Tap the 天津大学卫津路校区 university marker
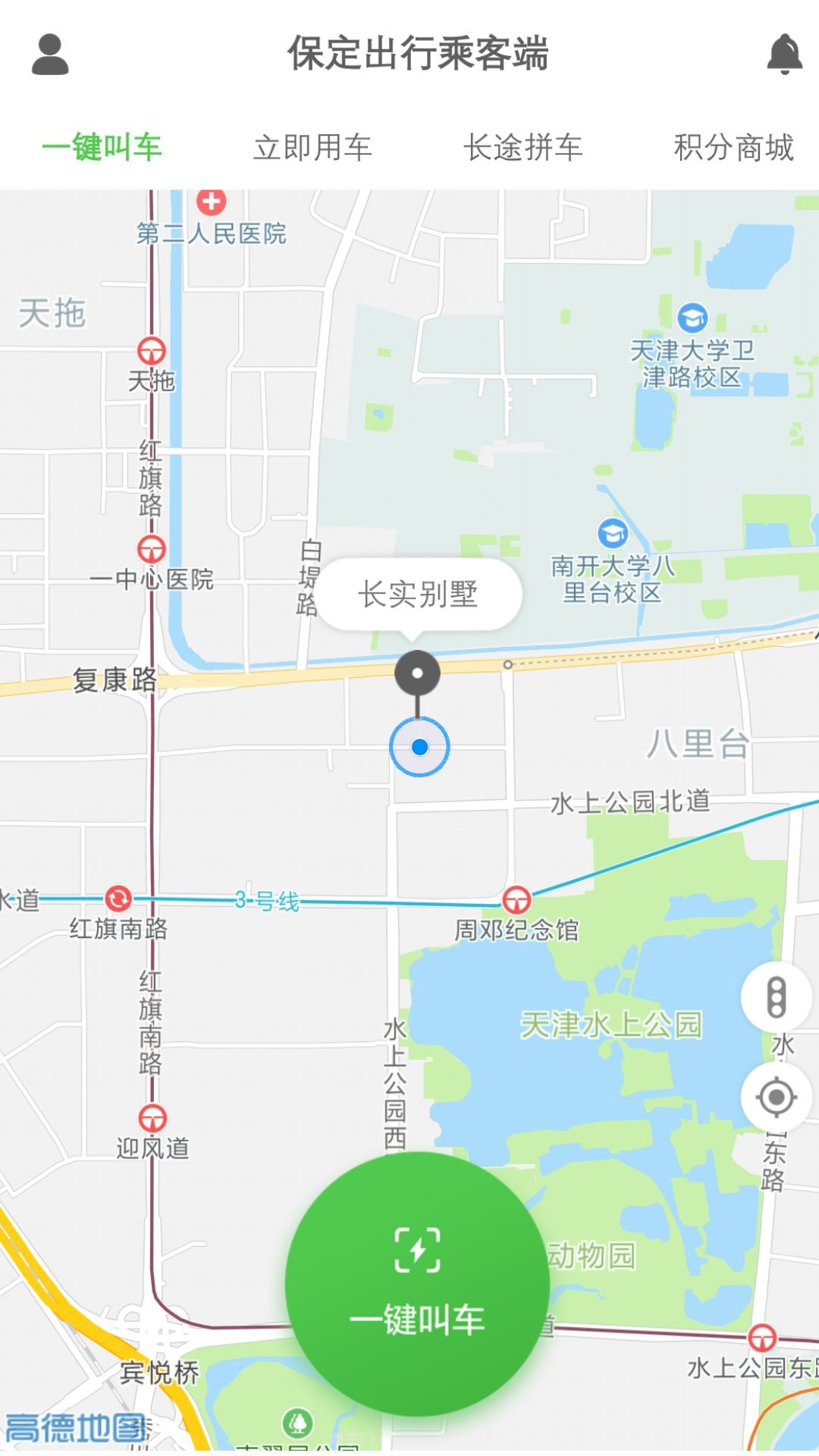 (x=692, y=318)
